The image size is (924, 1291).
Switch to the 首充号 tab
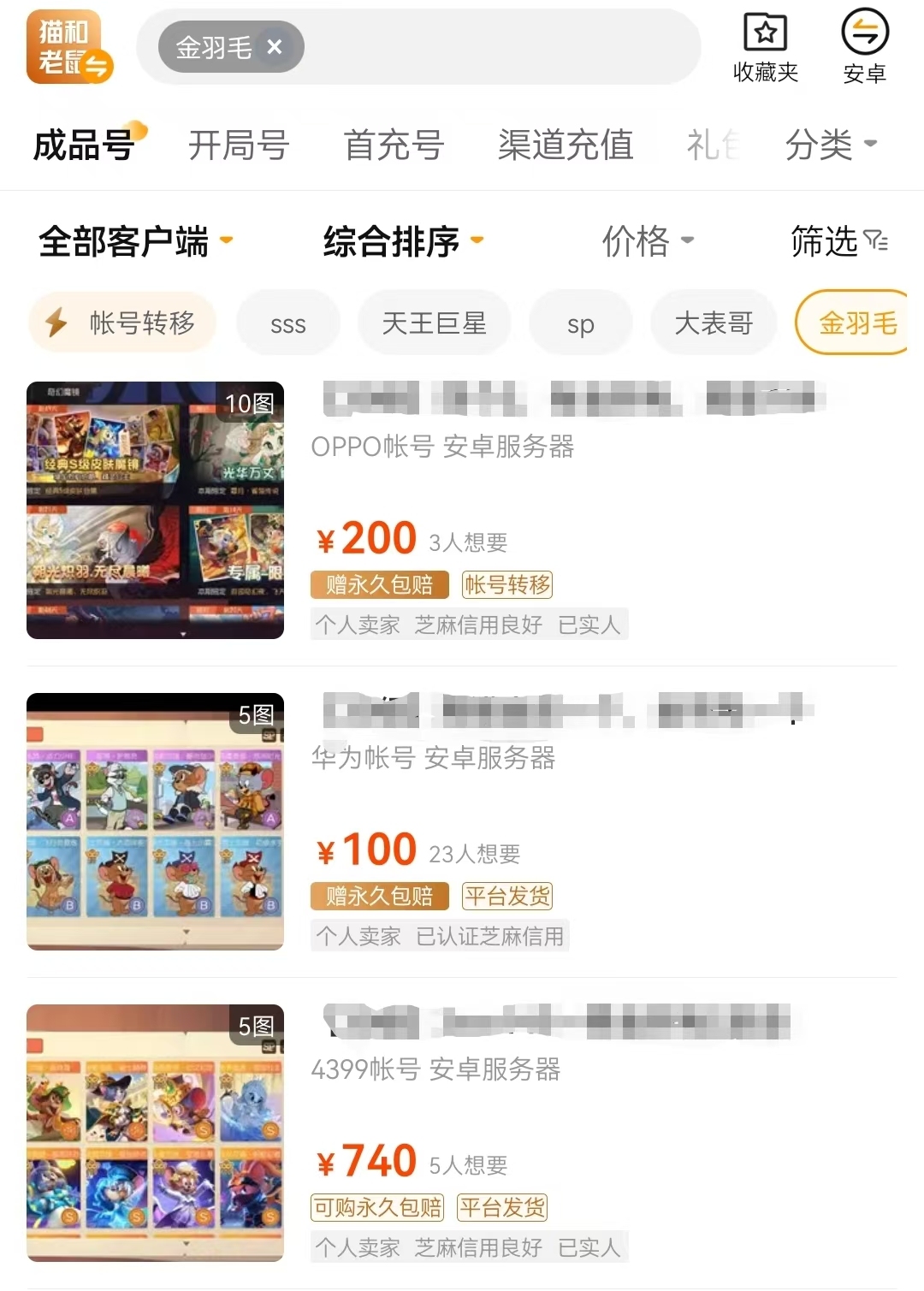(394, 145)
